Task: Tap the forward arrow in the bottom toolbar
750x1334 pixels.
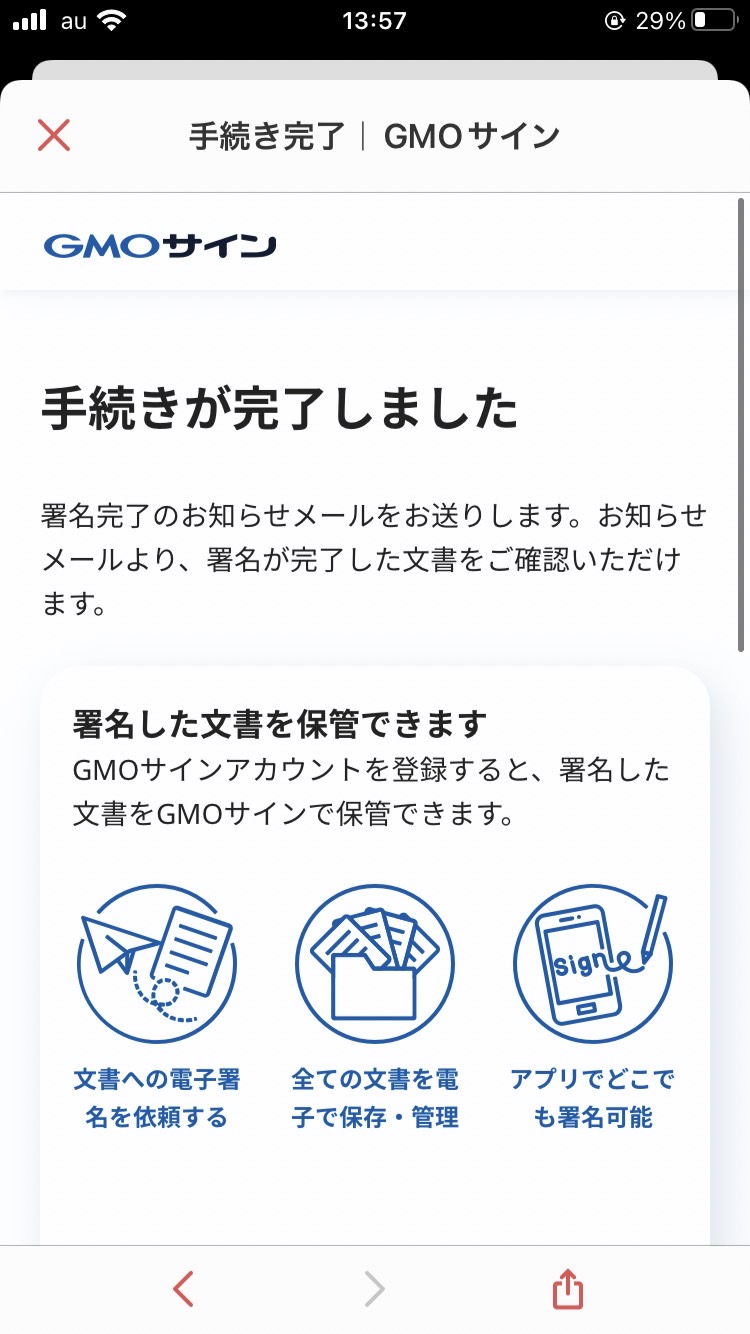Action: pos(375,1289)
